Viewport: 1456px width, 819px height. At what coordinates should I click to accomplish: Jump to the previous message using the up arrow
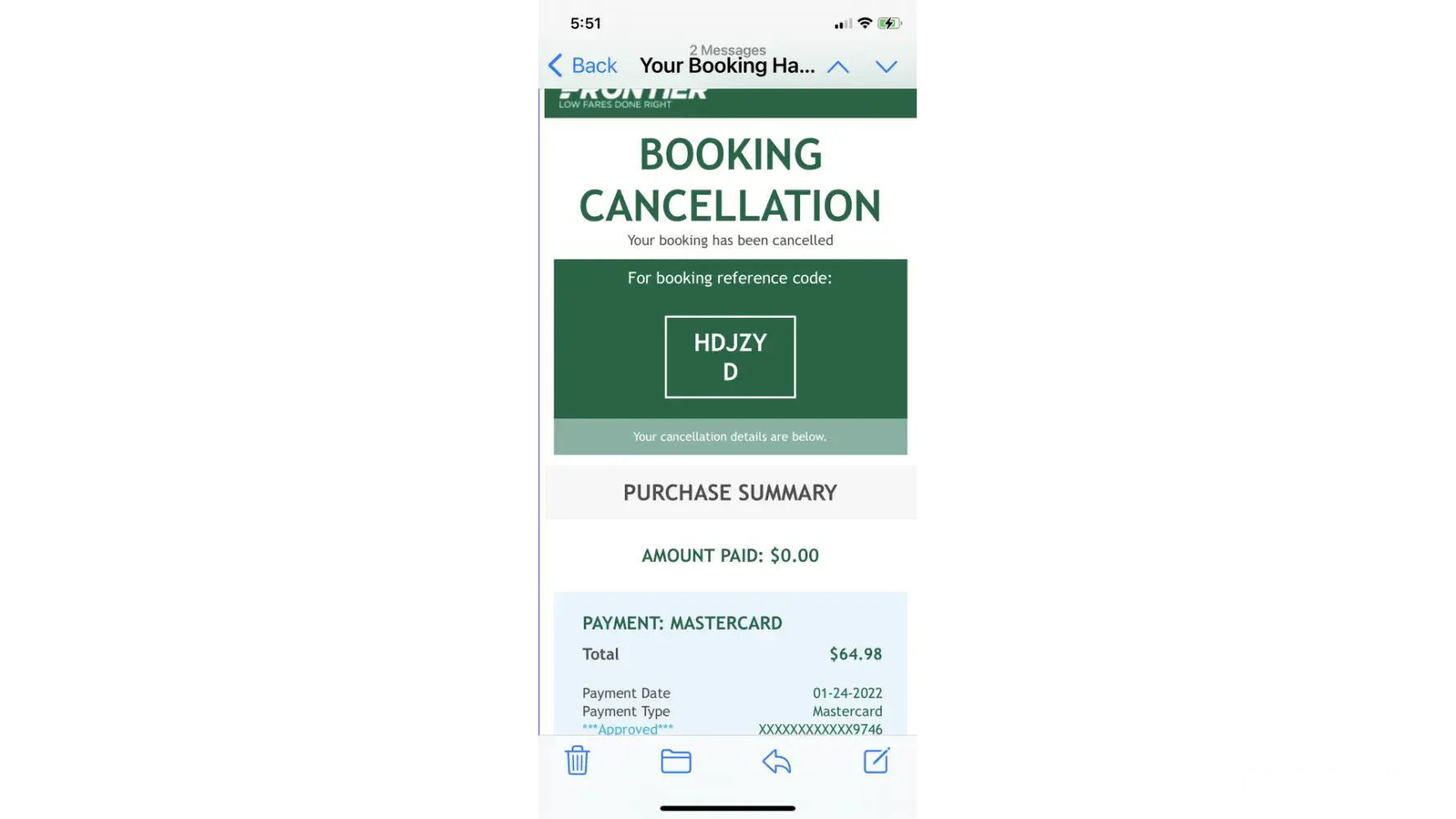click(838, 67)
